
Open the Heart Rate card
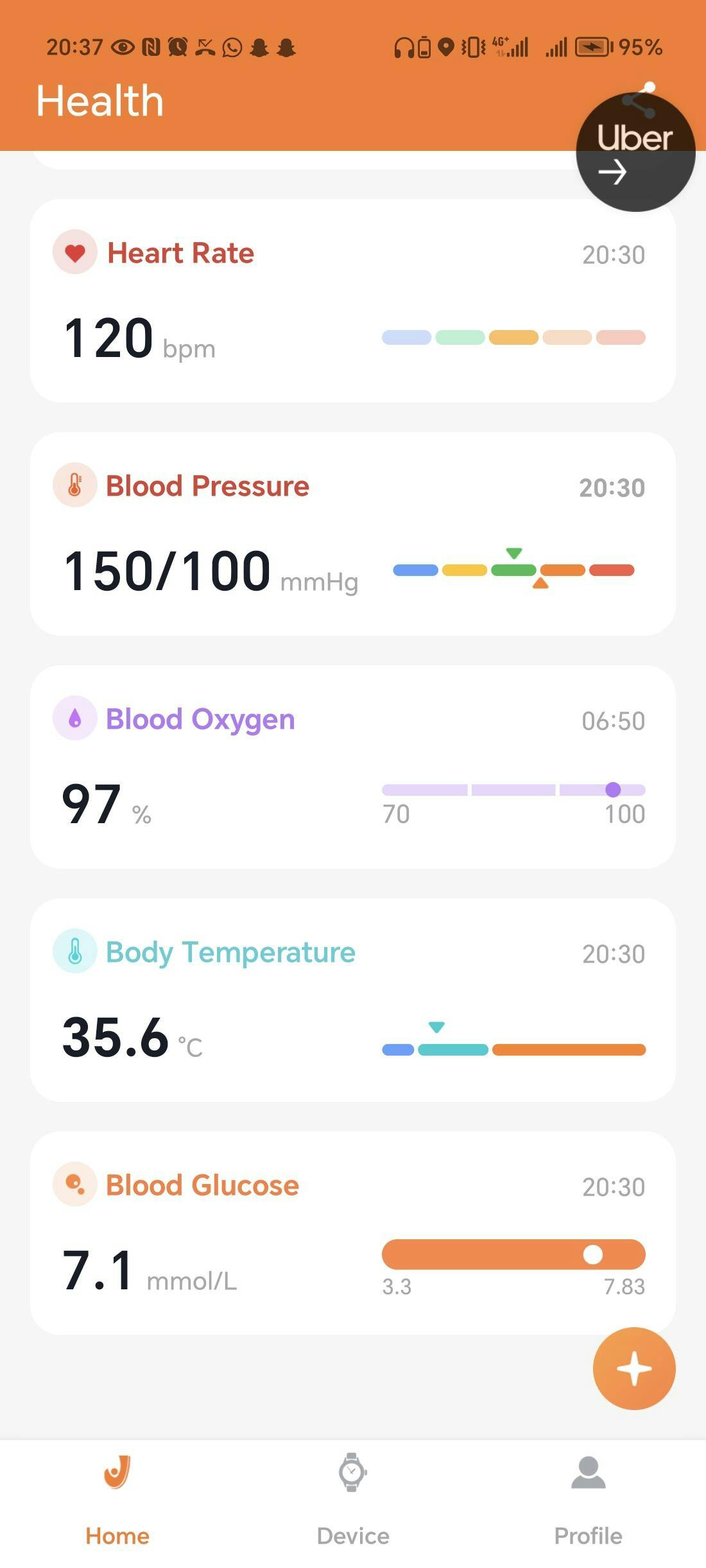coord(352,301)
